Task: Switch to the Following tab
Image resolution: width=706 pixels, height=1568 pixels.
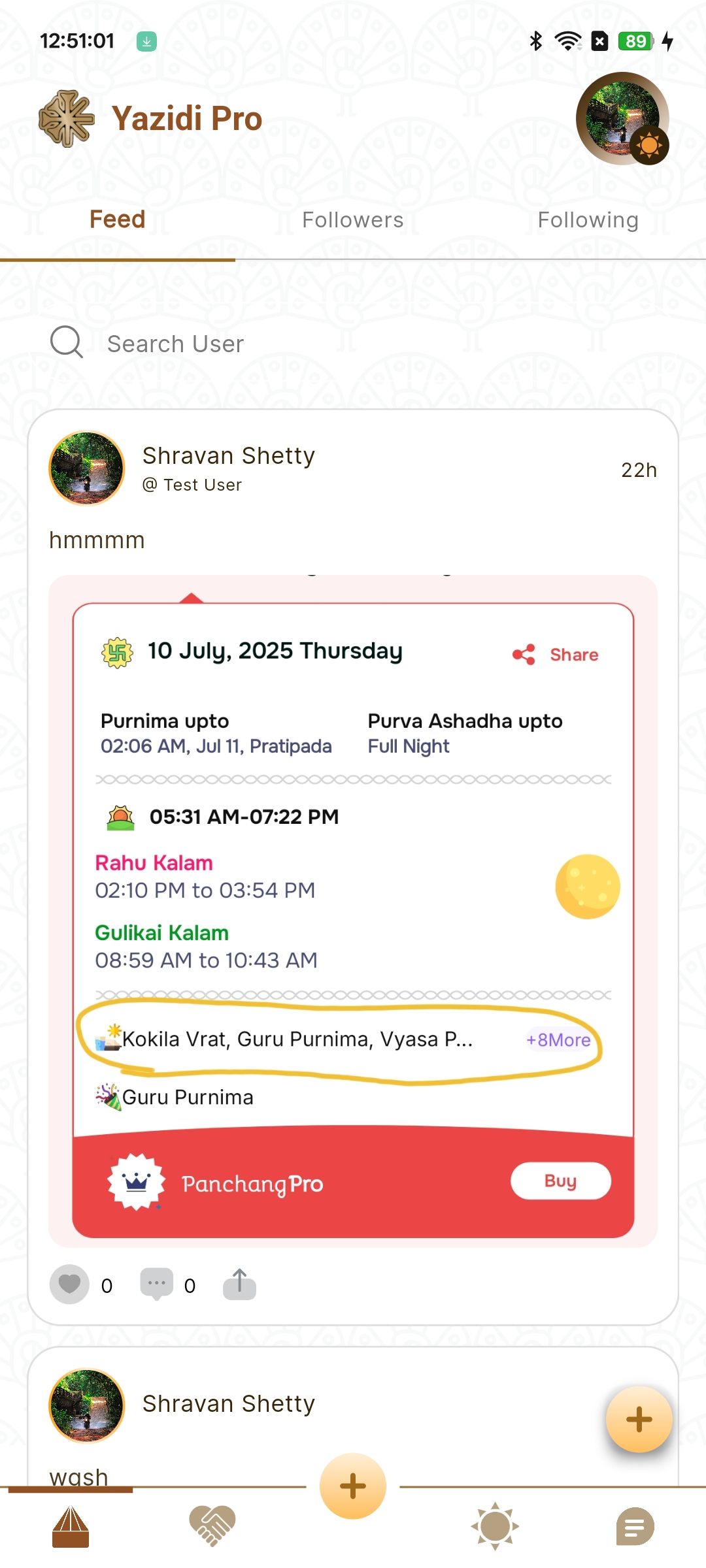Action: click(x=588, y=220)
